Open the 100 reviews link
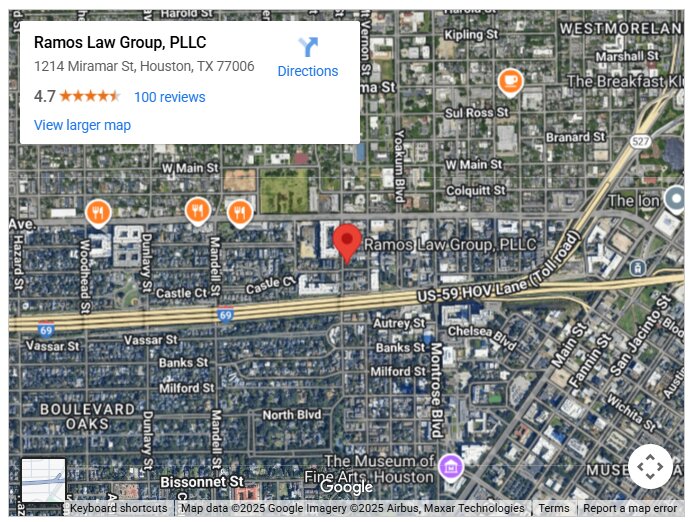Image resolution: width=697 pixels, height=522 pixels. point(169,97)
